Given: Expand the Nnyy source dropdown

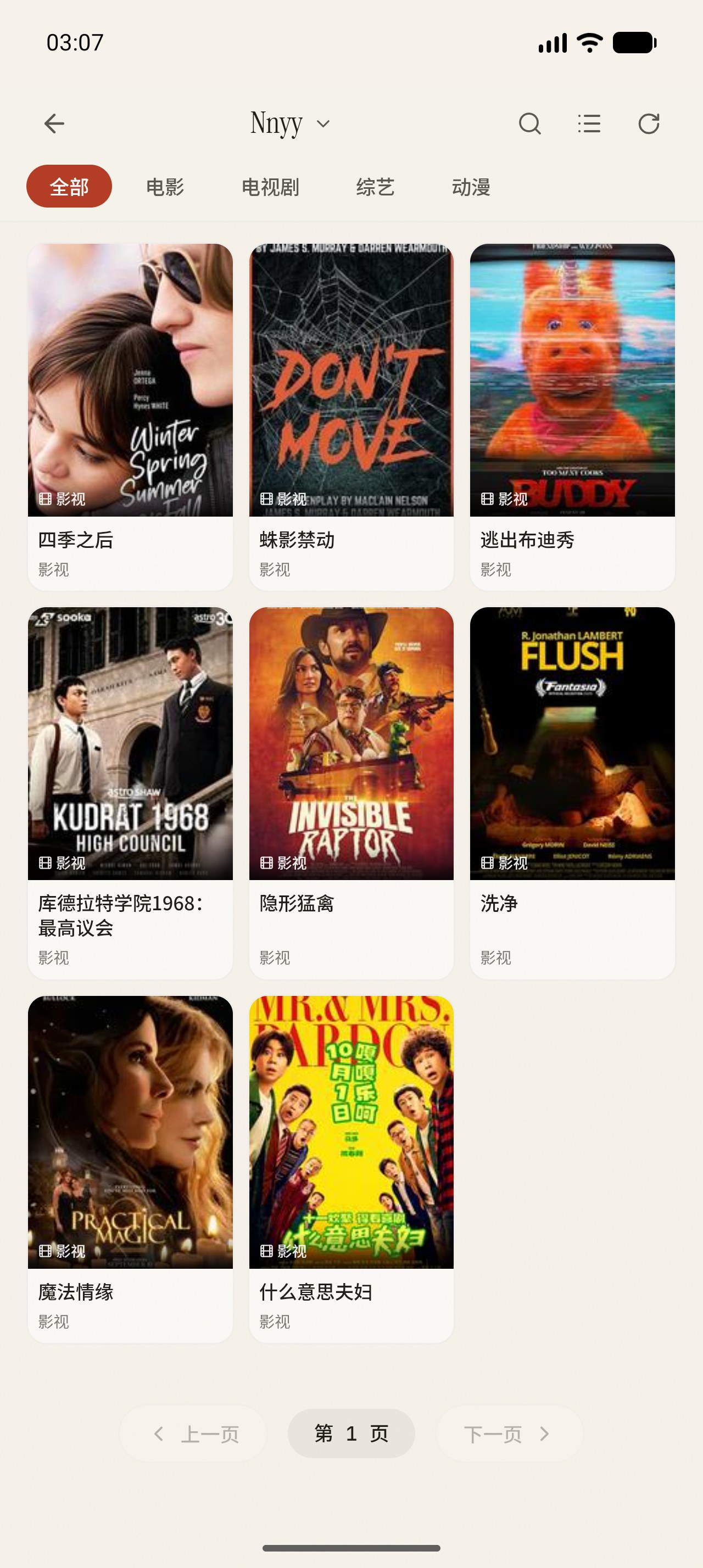Looking at the screenshot, I should (291, 124).
